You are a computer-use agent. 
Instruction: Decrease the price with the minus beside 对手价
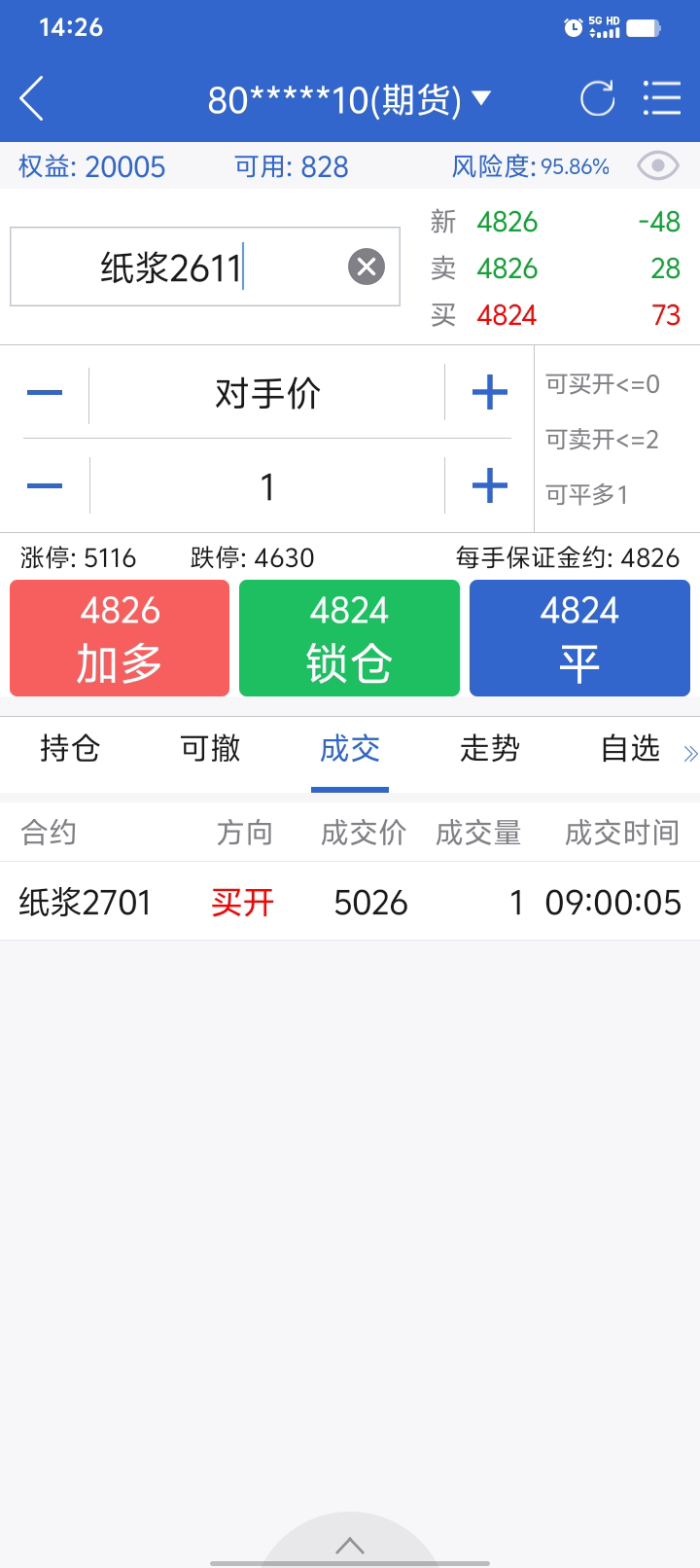[x=45, y=393]
